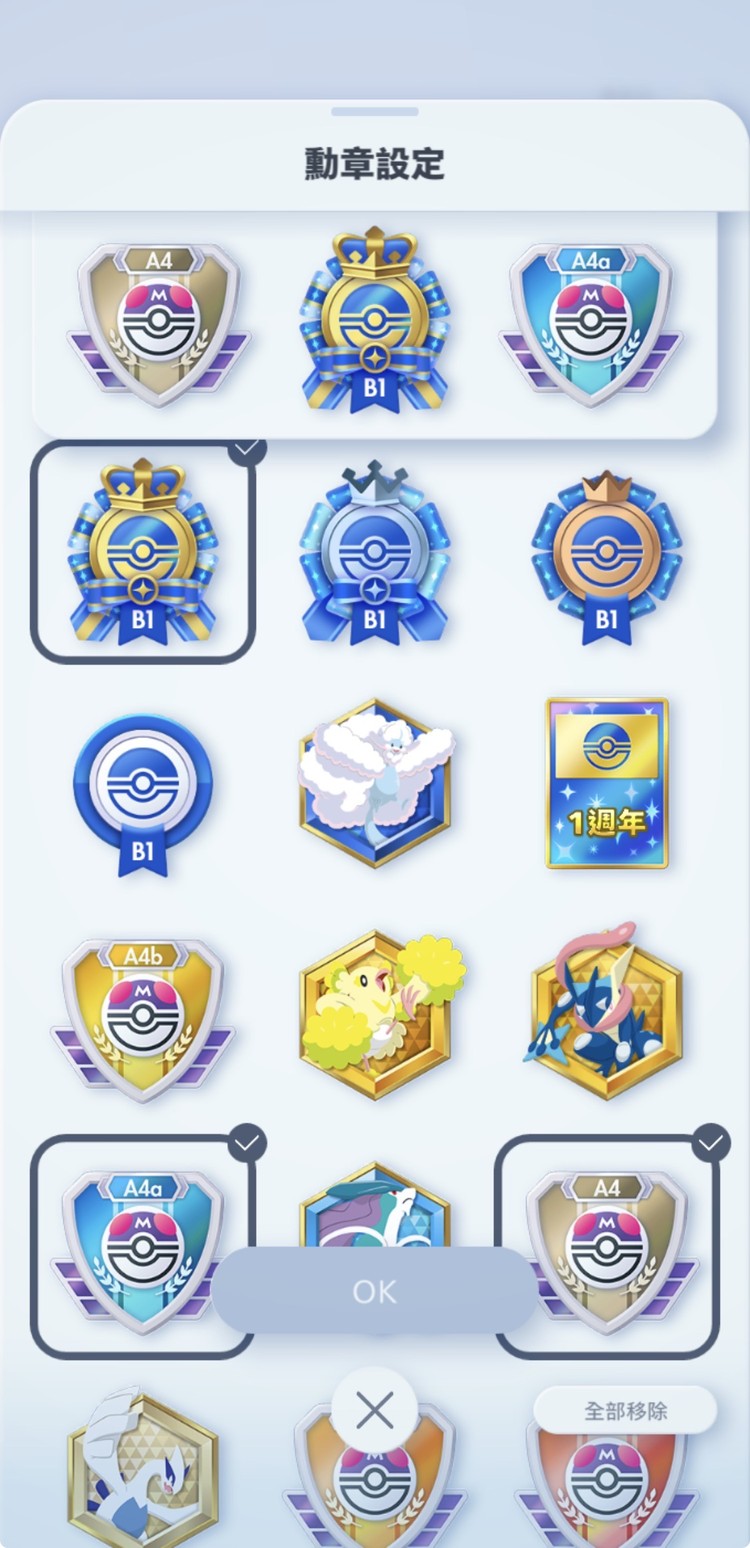The image size is (750, 1548).
Task: Pick the 1週年 anniversary badge
Action: click(x=606, y=783)
